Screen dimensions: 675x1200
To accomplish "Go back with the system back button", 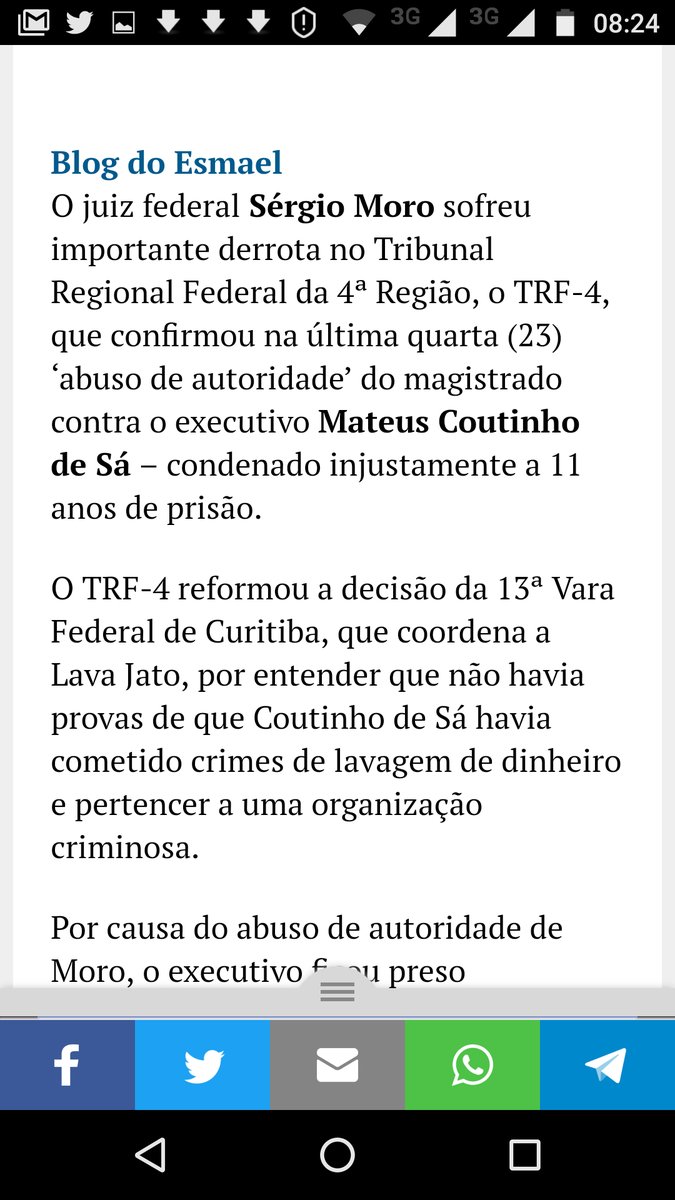I will (150, 1155).
